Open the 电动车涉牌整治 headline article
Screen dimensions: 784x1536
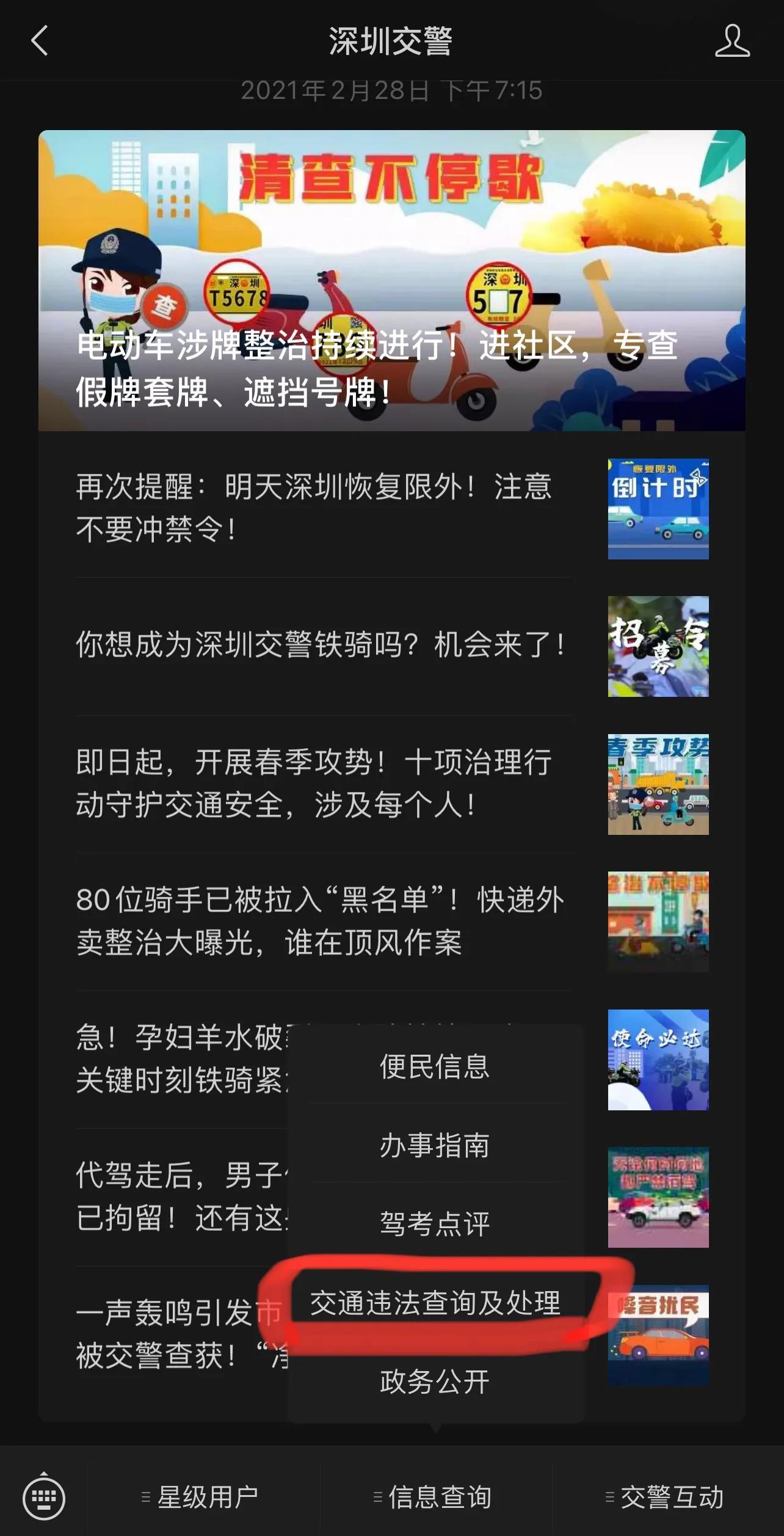pos(391,280)
